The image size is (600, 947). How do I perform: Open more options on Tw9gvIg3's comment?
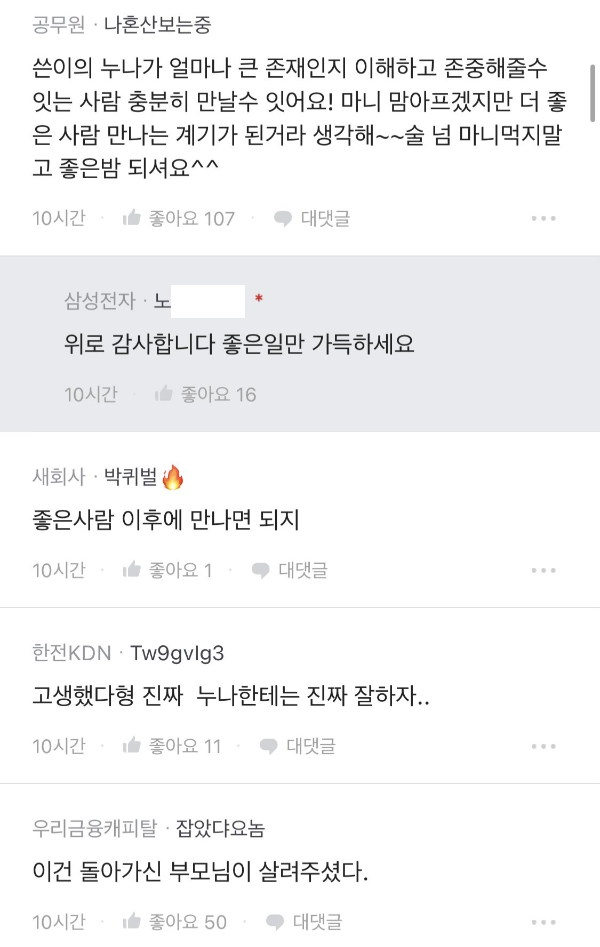point(543,745)
